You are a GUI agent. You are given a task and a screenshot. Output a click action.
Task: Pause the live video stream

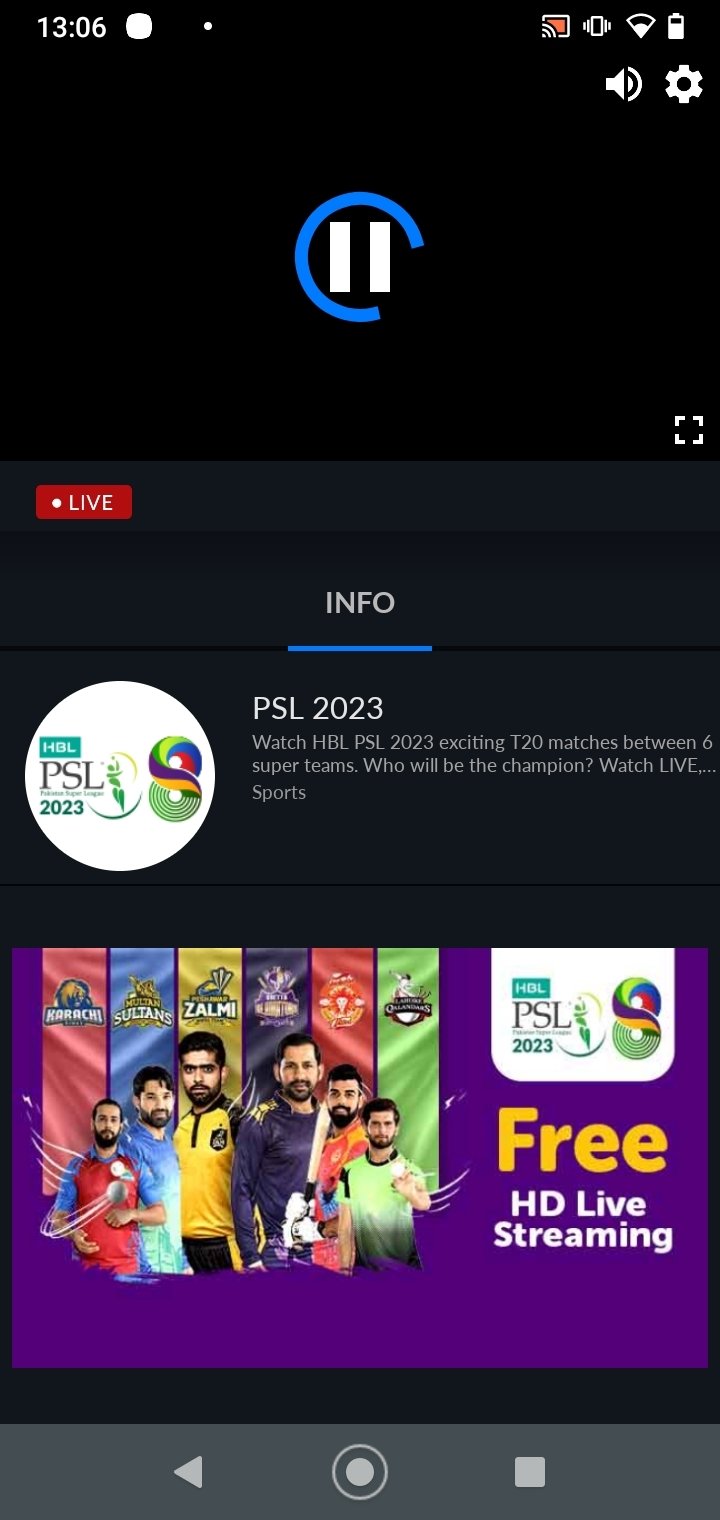pyautogui.click(x=360, y=257)
